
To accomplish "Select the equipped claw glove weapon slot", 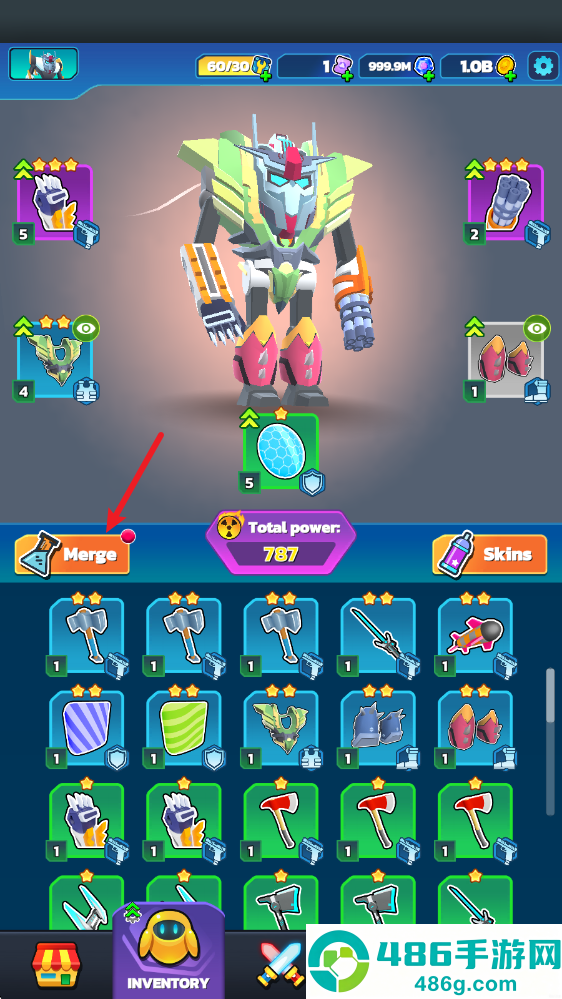I will click(x=55, y=203).
